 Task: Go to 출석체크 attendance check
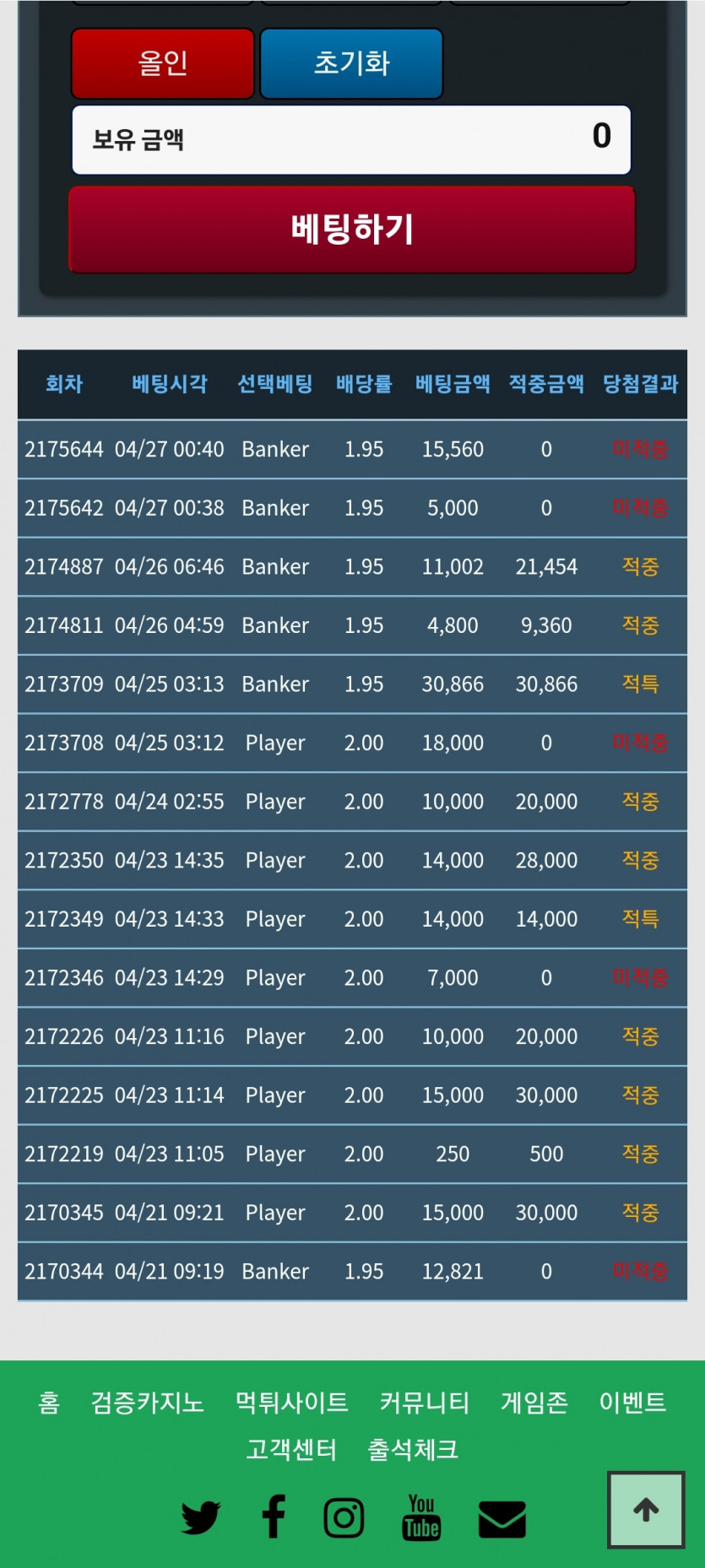click(x=413, y=1450)
